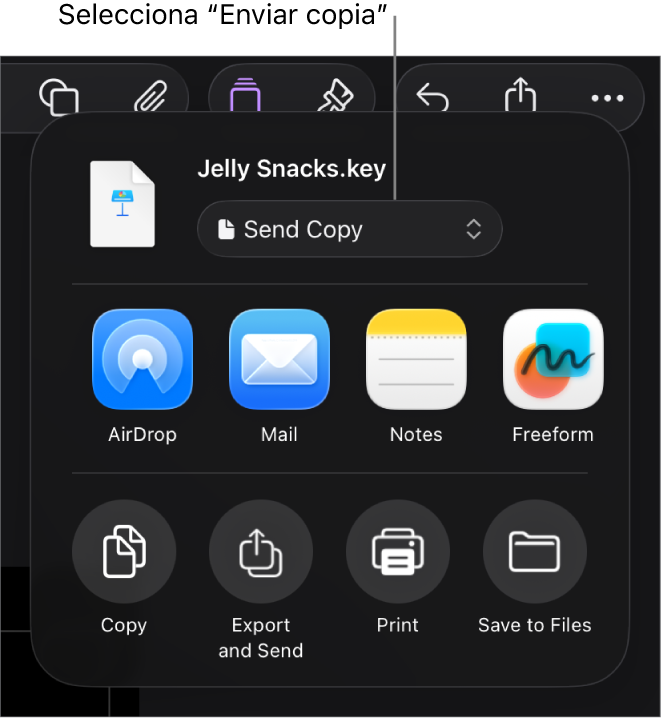Print the presentation
Screen dimensions: 662x718
[398, 552]
